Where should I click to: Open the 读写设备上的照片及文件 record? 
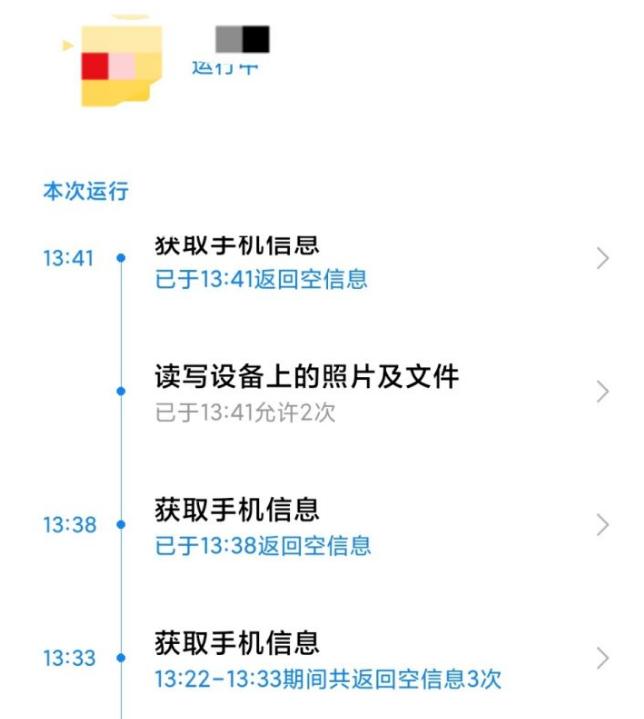pyautogui.click(x=380, y=392)
